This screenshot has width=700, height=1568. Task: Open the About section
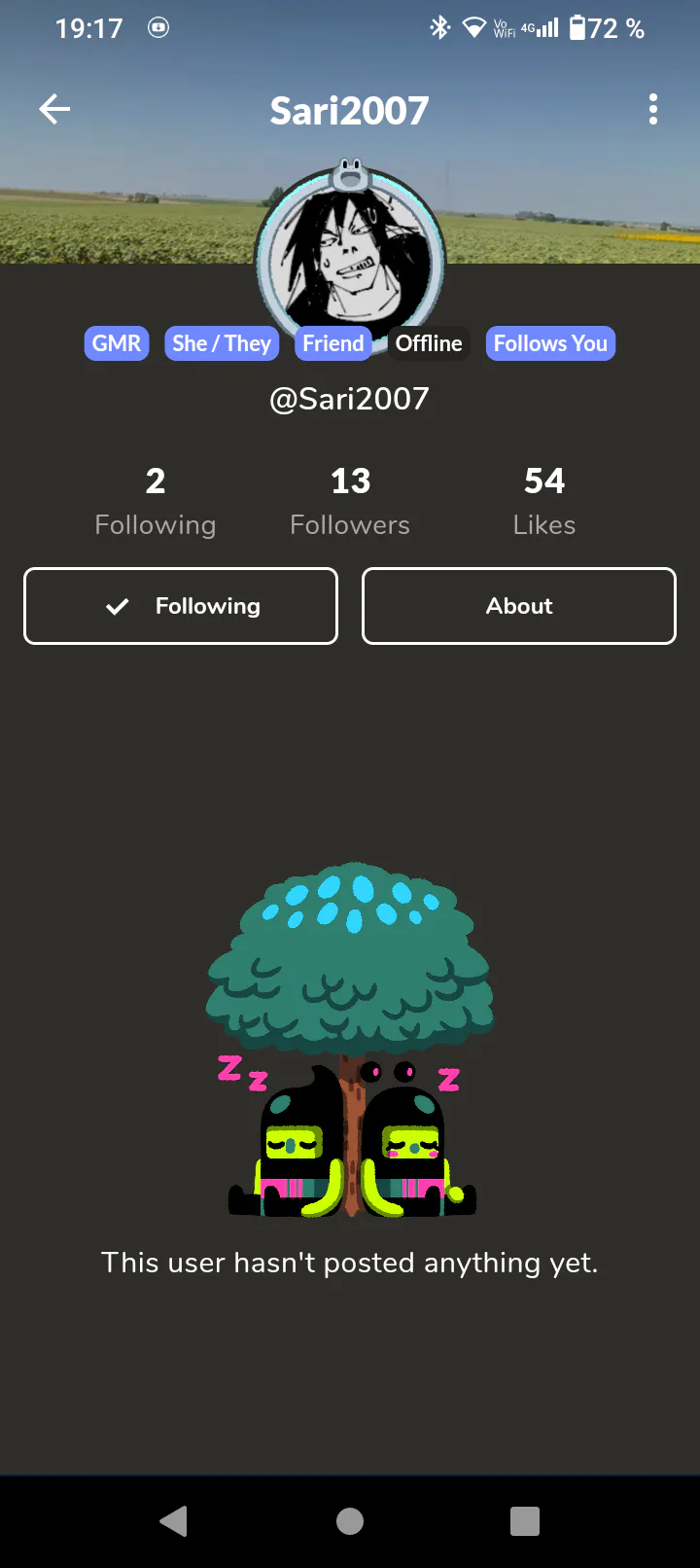click(519, 606)
